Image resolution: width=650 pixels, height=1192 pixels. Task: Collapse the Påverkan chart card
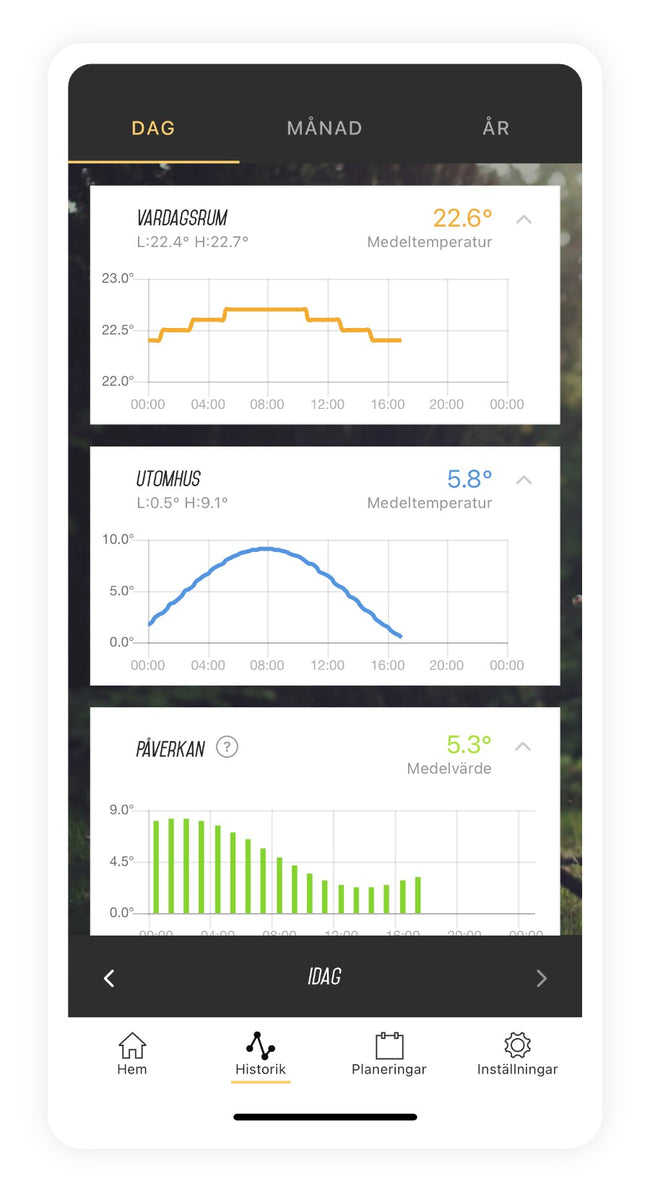click(523, 746)
